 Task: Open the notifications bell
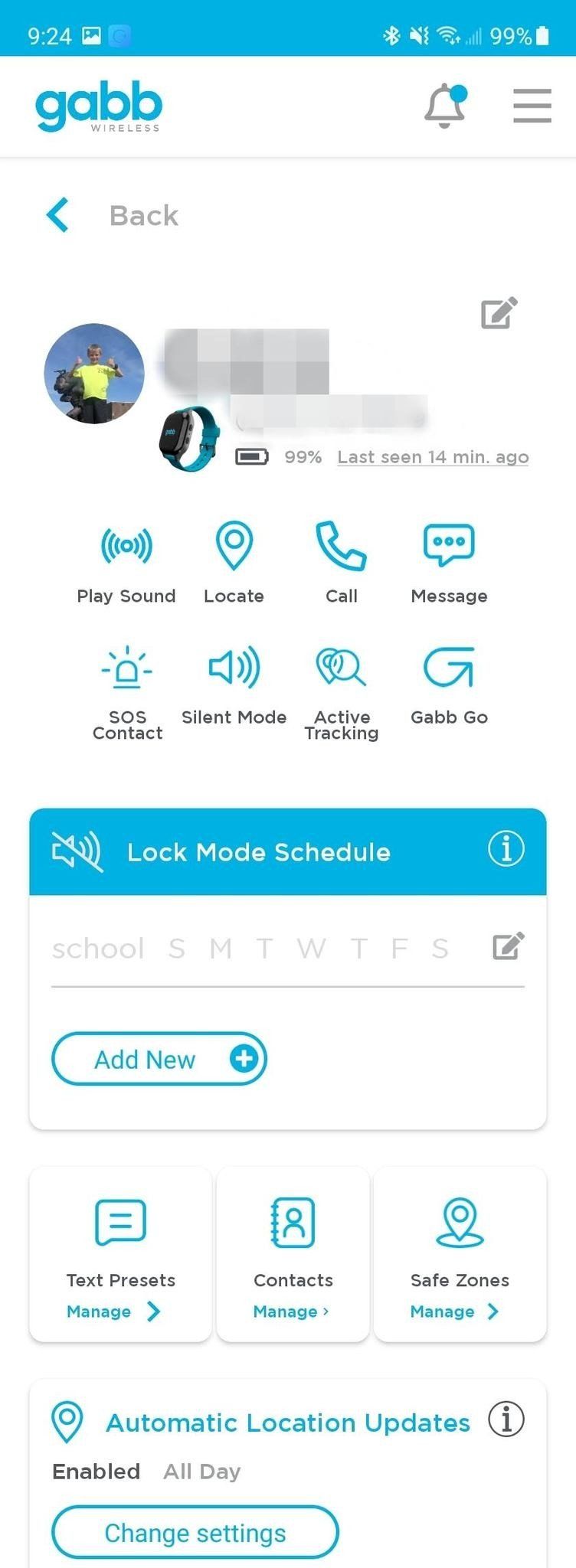click(445, 106)
